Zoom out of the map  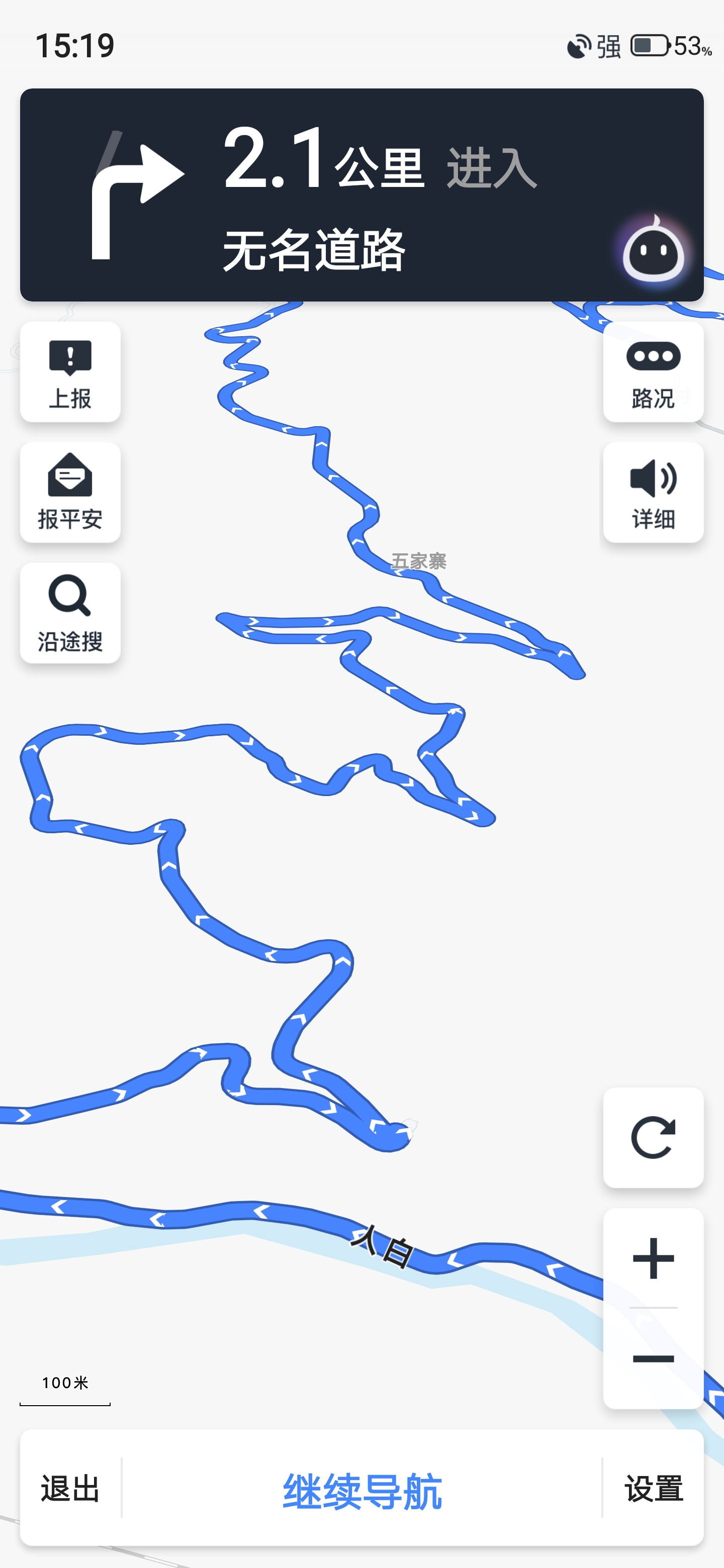[653, 1358]
